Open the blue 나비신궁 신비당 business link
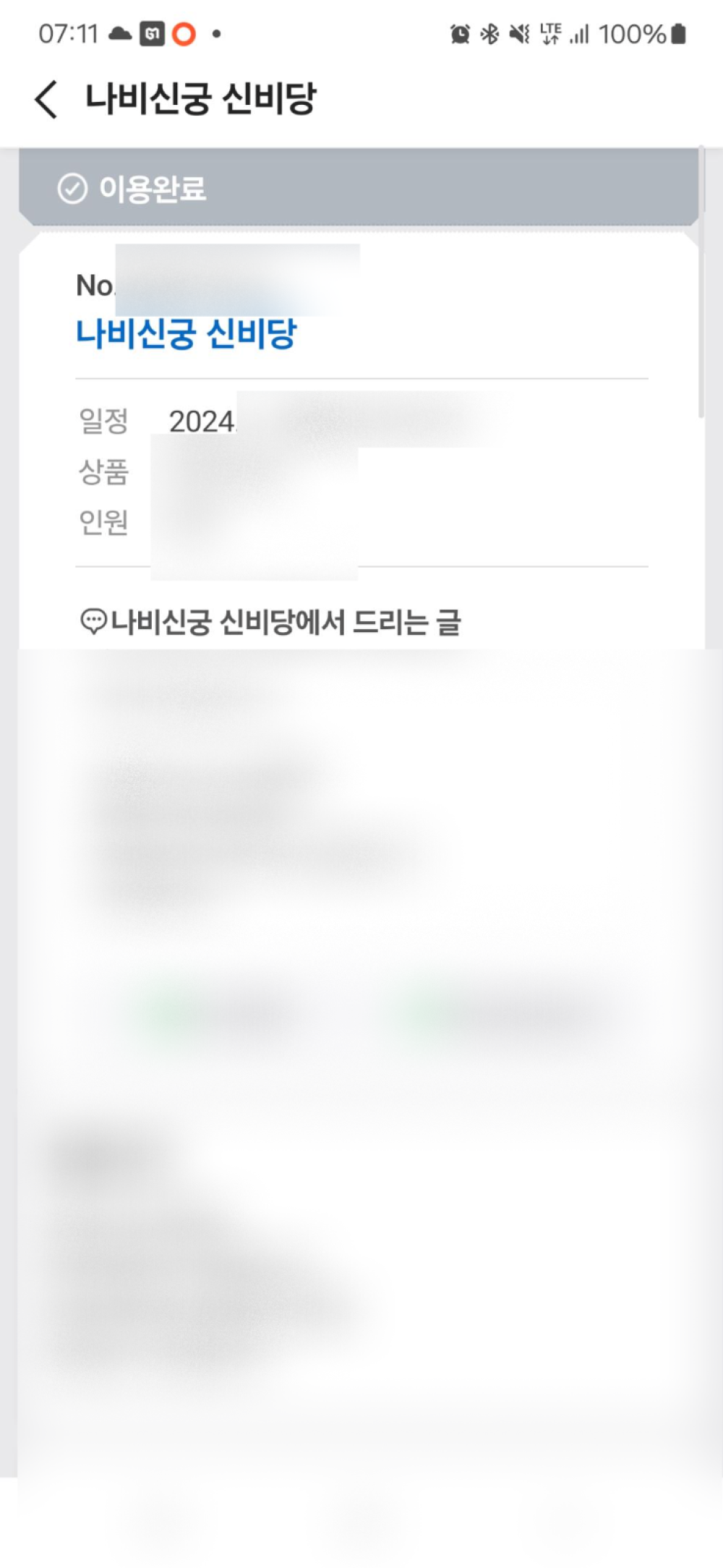The image size is (723, 1568). pos(187,334)
